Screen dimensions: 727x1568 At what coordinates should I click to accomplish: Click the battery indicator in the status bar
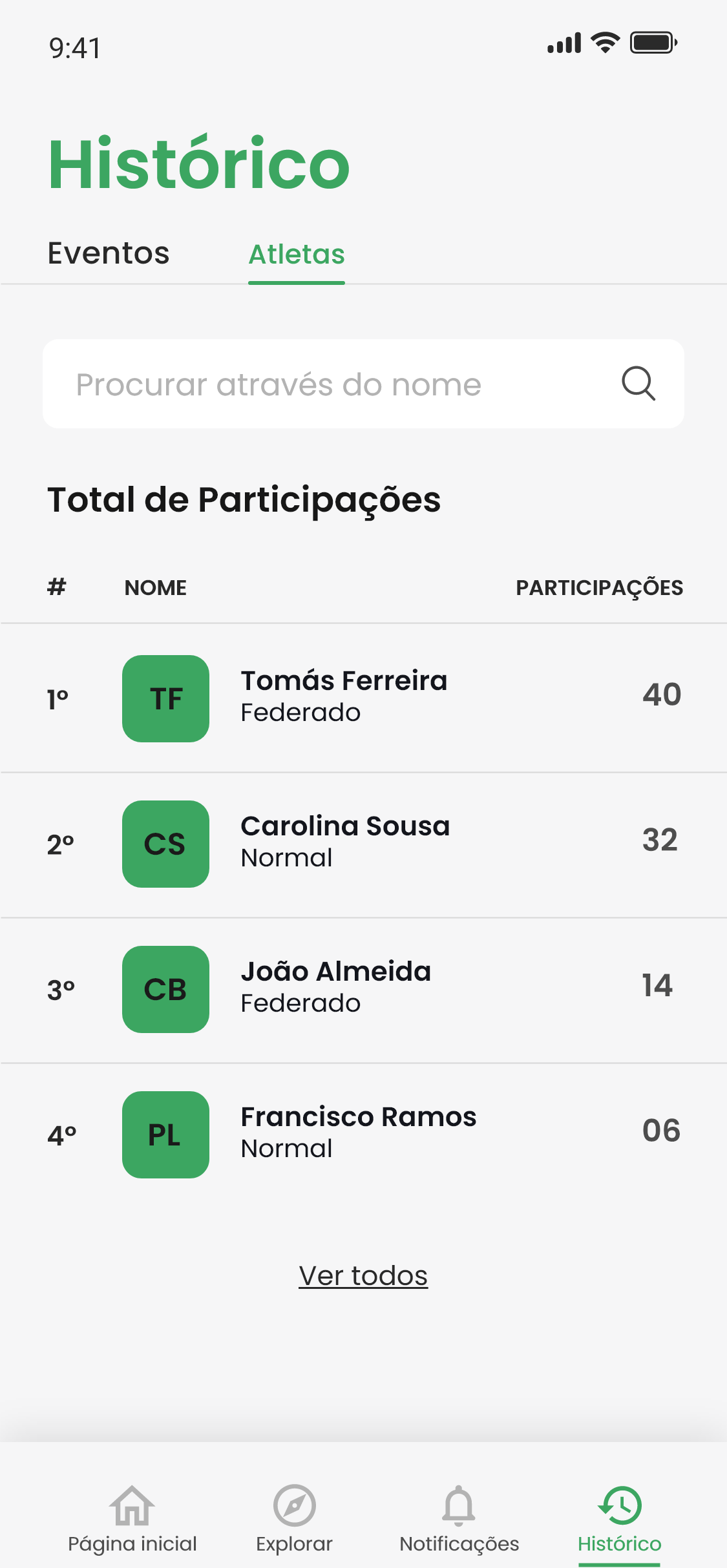pyautogui.click(x=654, y=41)
